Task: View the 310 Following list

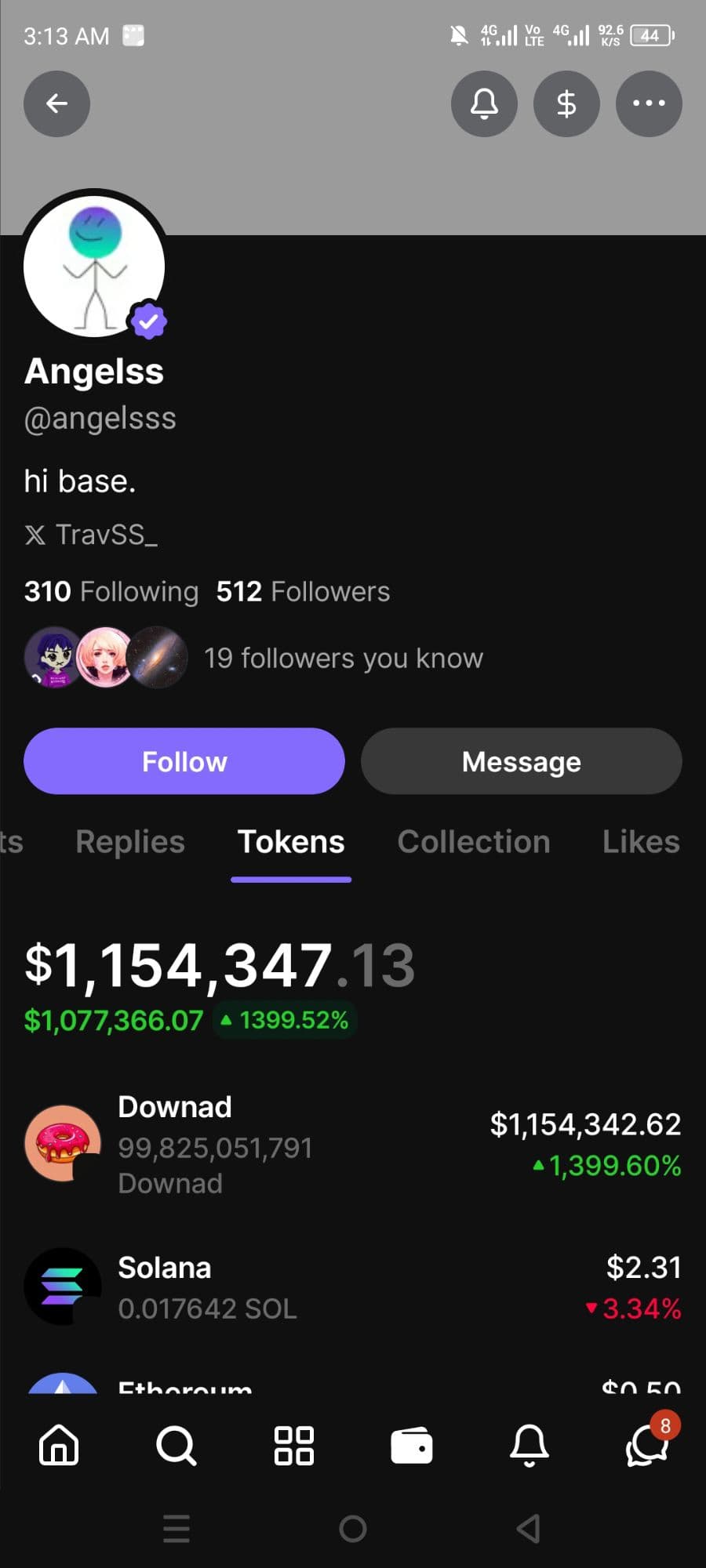Action: 111,591
